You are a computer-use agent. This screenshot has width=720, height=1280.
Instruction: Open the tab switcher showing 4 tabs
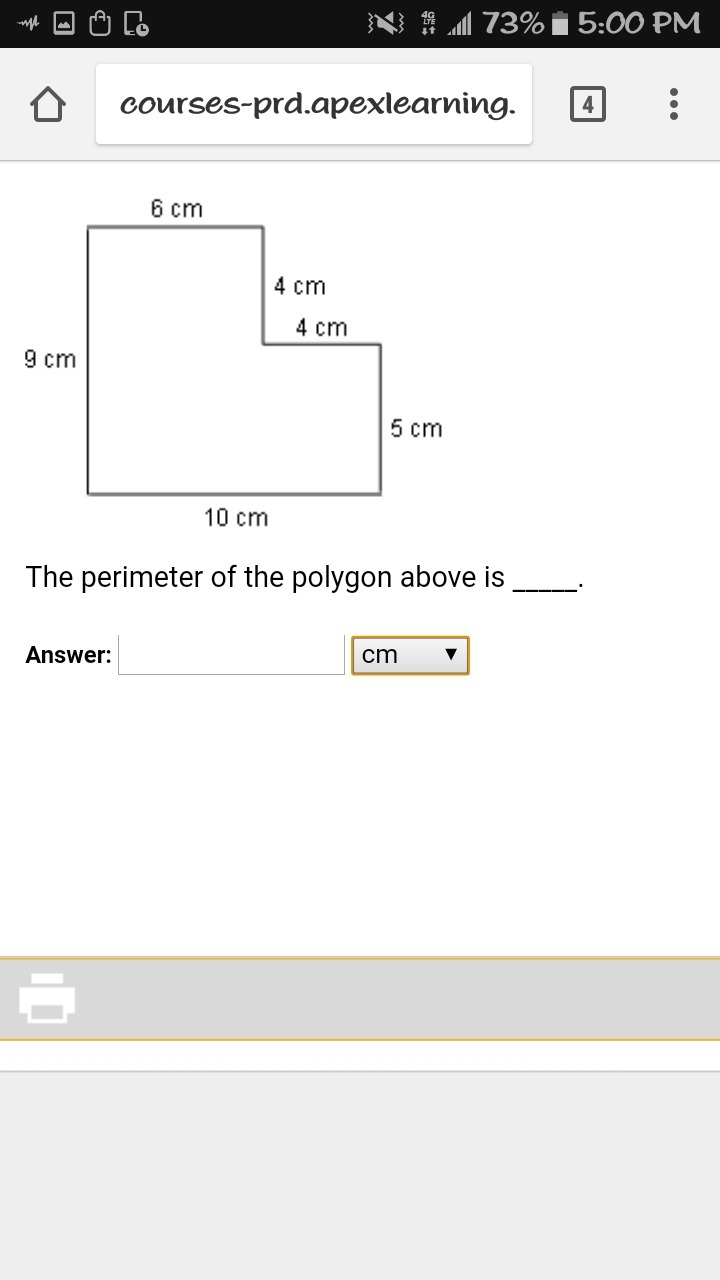coord(588,104)
